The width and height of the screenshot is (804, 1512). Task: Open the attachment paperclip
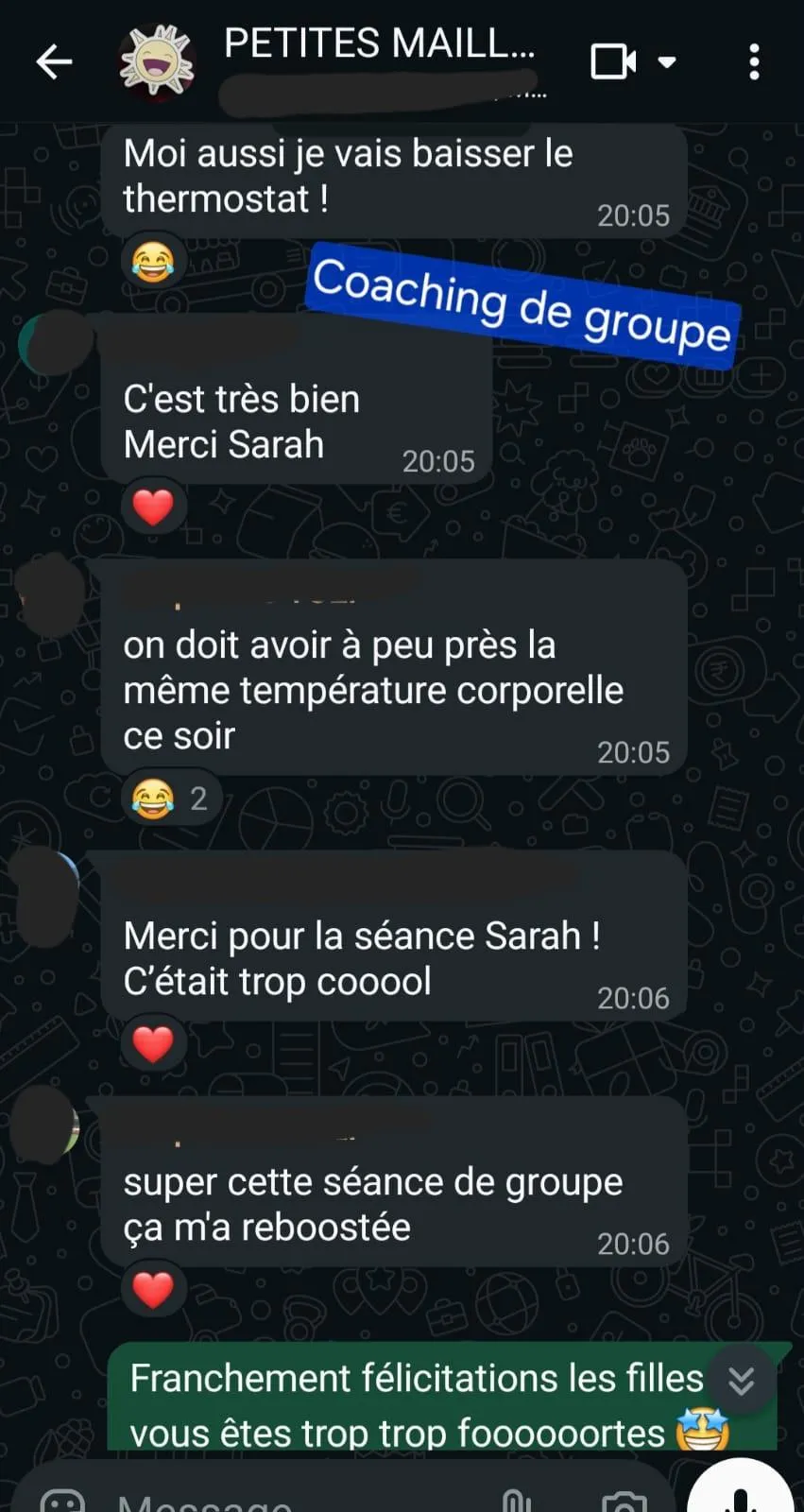point(514,1501)
